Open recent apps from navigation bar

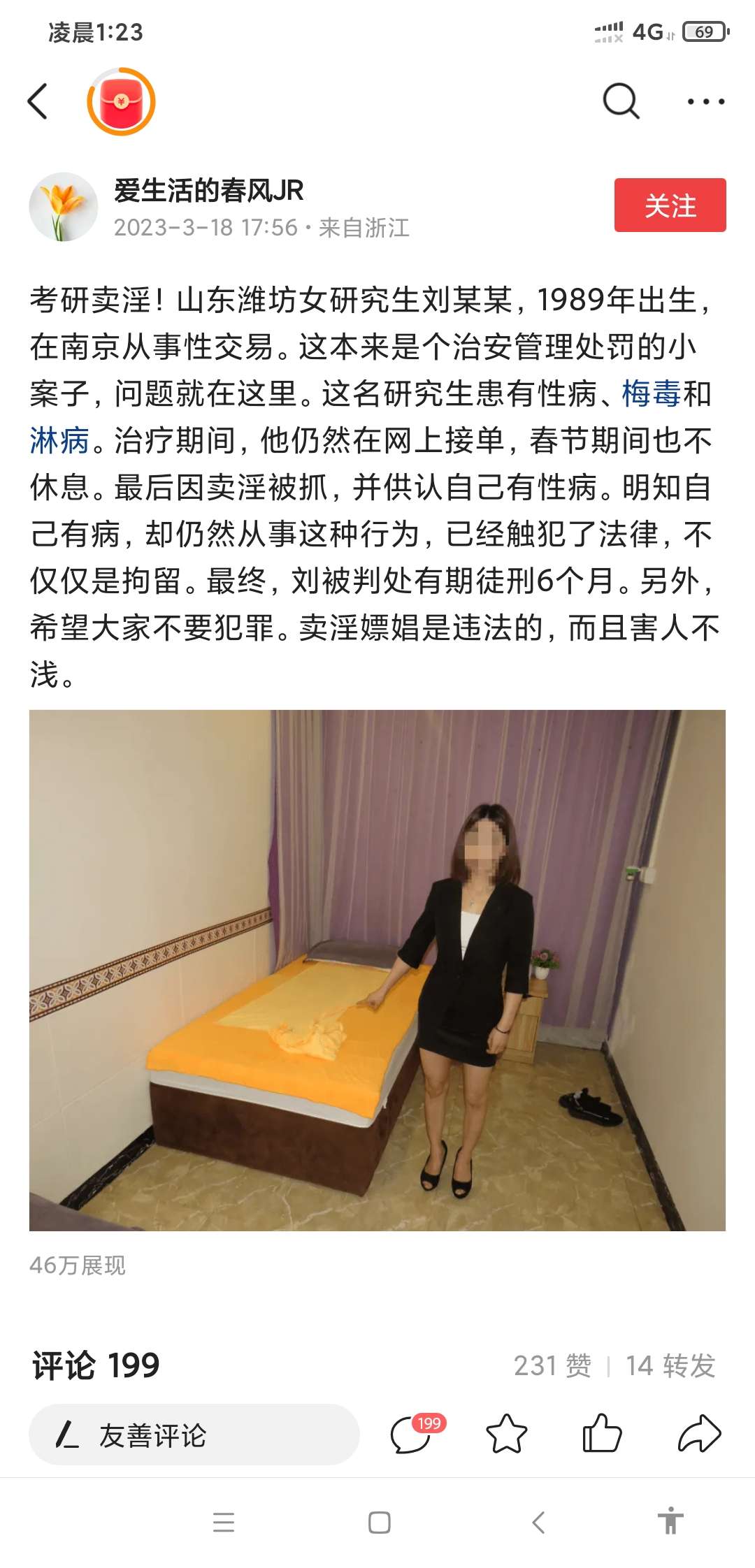(x=224, y=1522)
